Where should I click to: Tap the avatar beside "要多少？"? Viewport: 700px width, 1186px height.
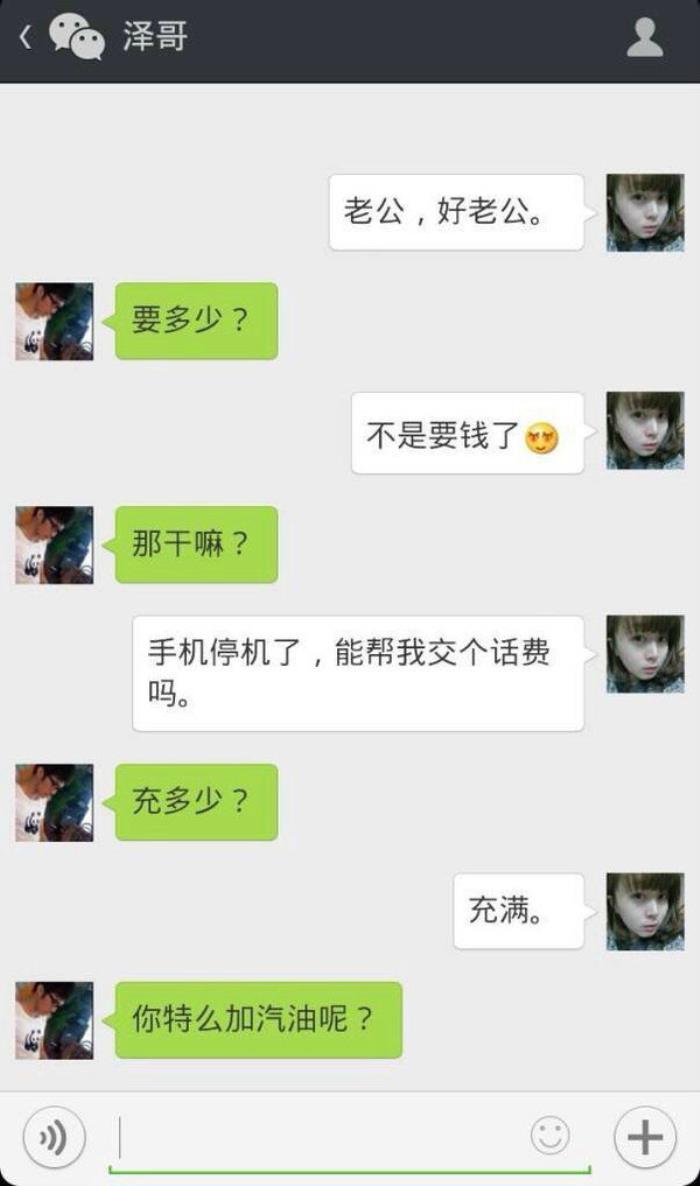click(54, 321)
